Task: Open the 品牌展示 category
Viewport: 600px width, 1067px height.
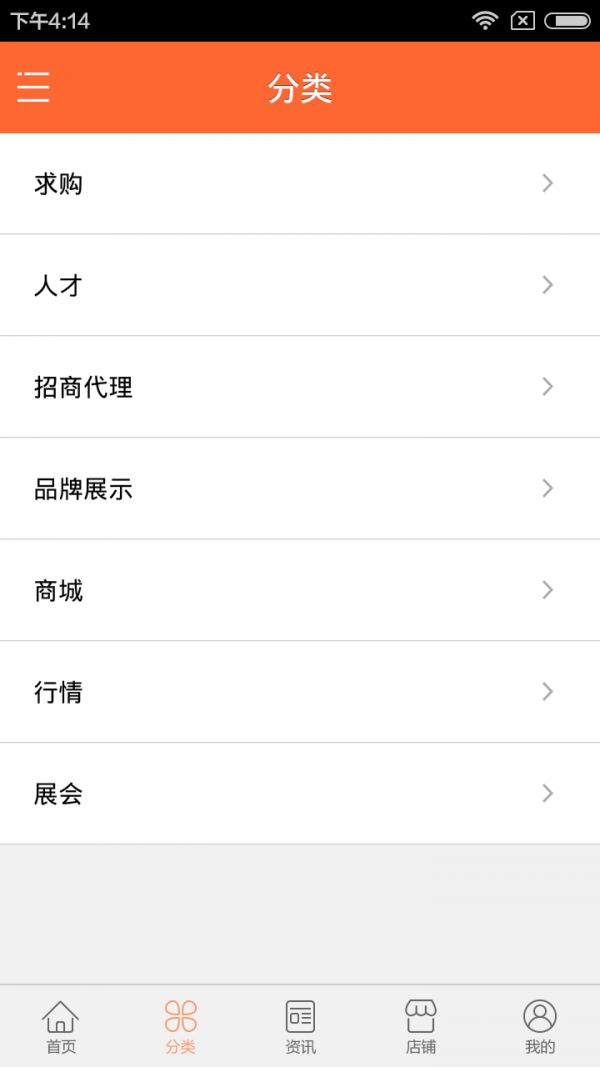Action: click(x=300, y=489)
